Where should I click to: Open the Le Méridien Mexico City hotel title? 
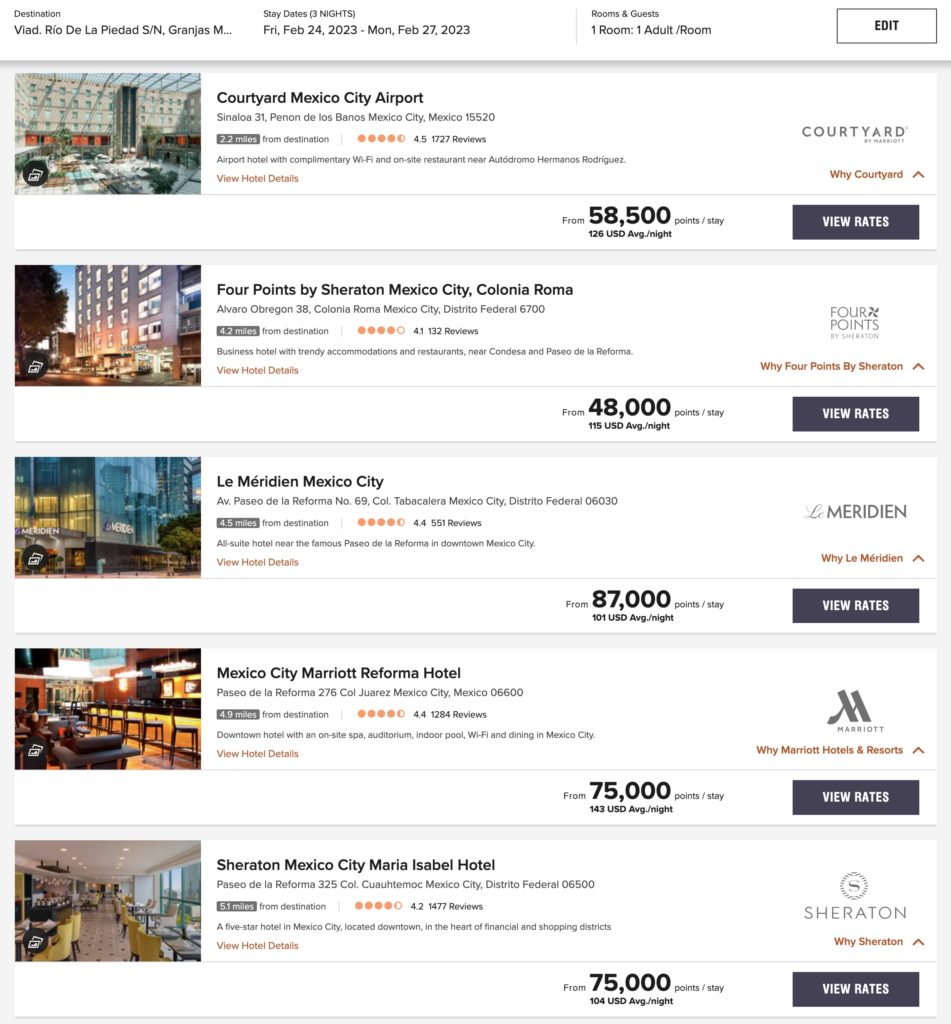pos(300,482)
